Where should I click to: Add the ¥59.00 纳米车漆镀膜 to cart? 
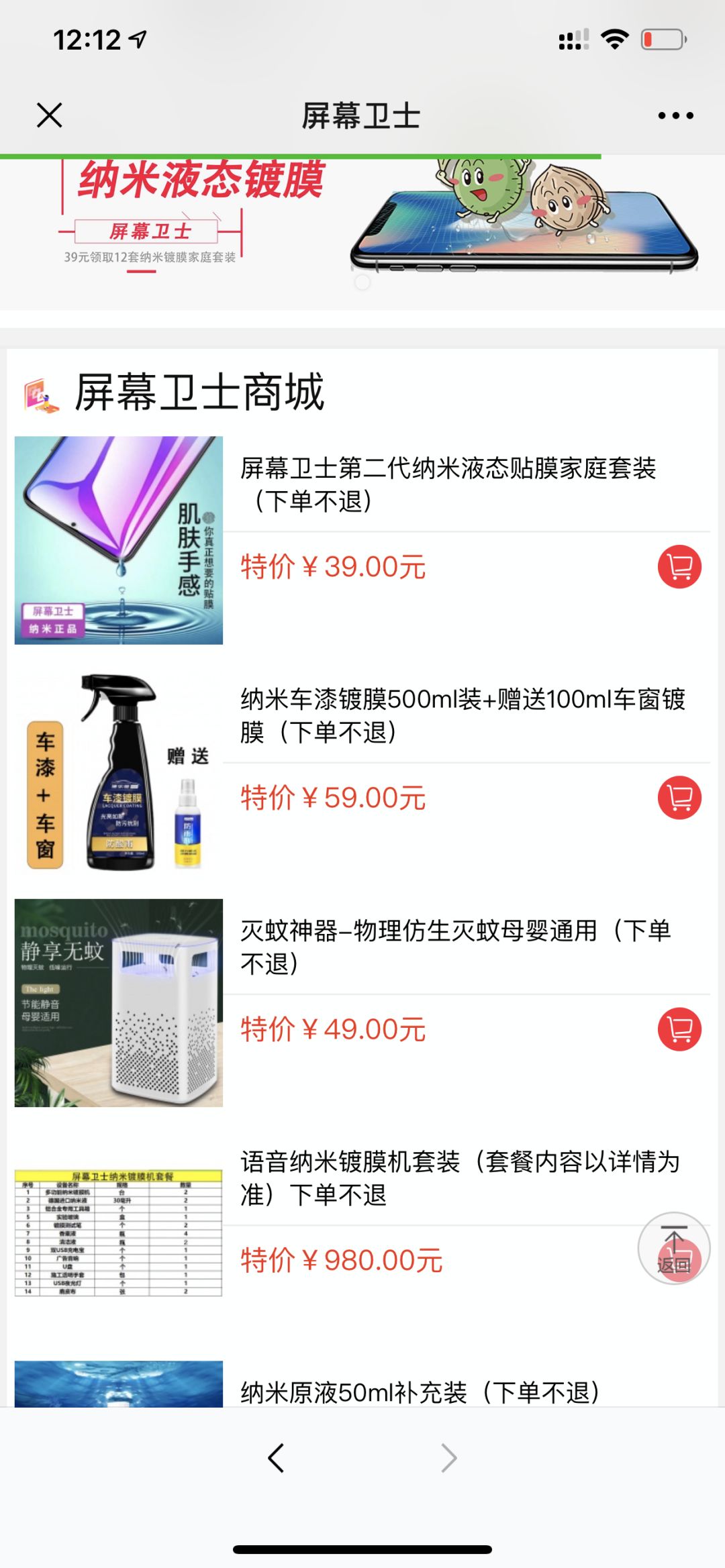pos(679,798)
